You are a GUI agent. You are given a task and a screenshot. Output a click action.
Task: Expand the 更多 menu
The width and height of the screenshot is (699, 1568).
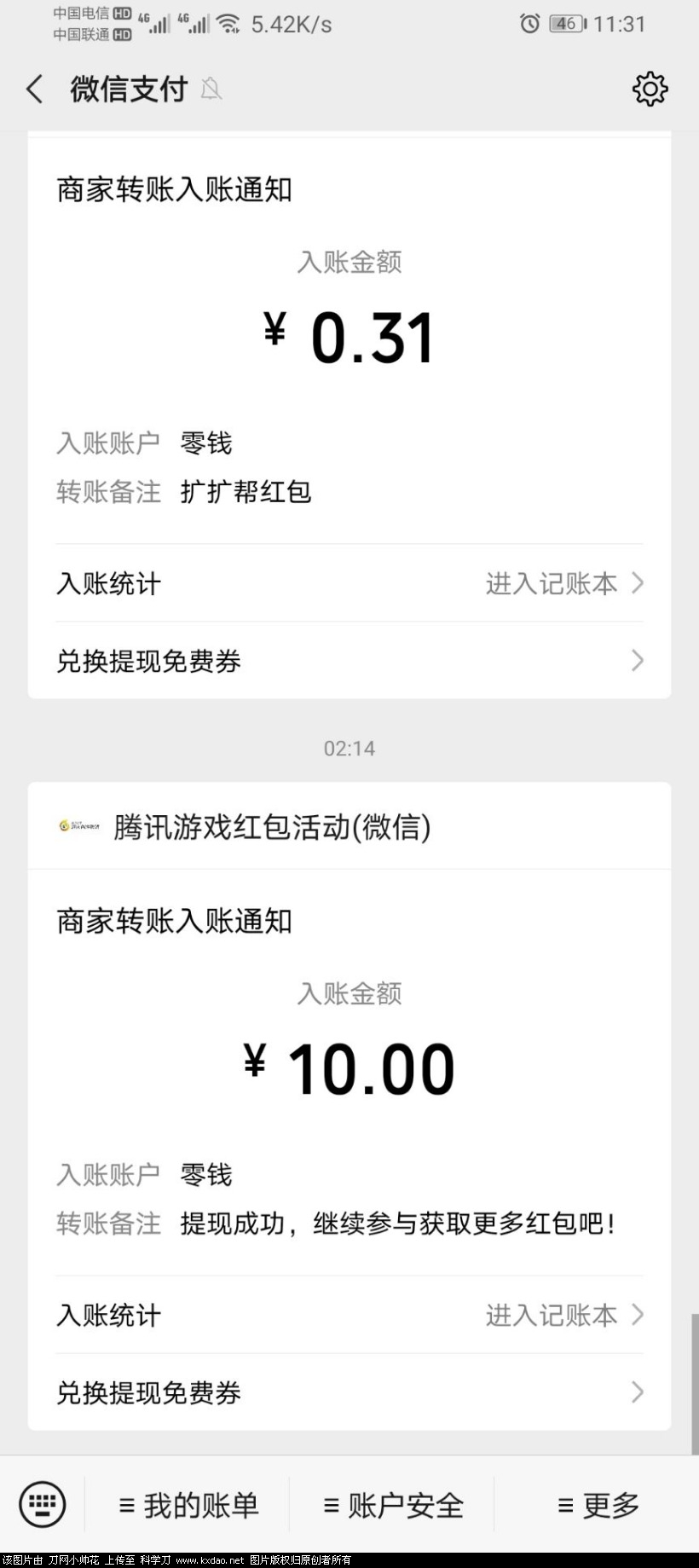pyautogui.click(x=598, y=1506)
